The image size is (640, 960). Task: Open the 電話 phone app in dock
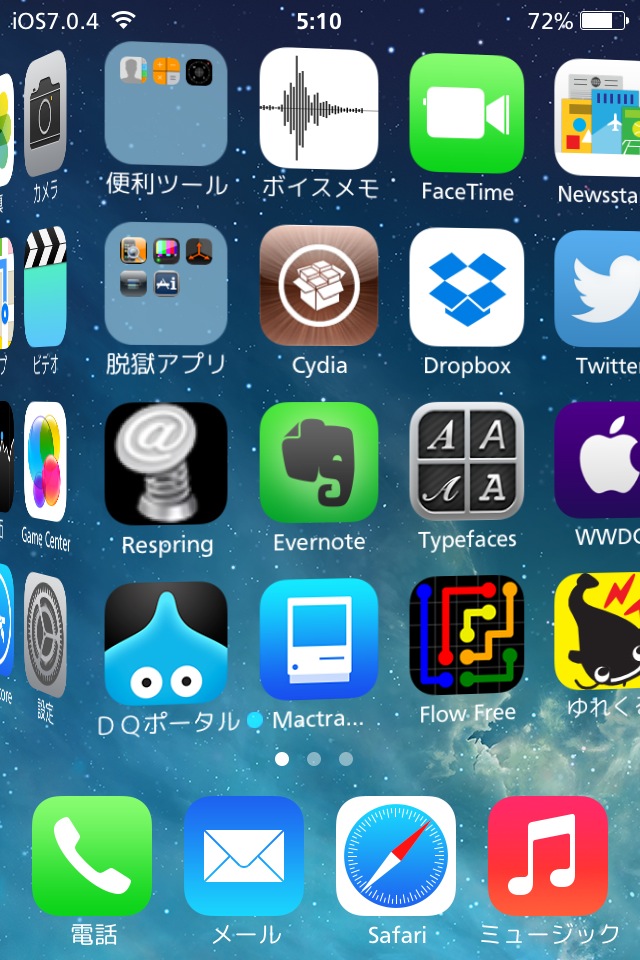click(92, 856)
